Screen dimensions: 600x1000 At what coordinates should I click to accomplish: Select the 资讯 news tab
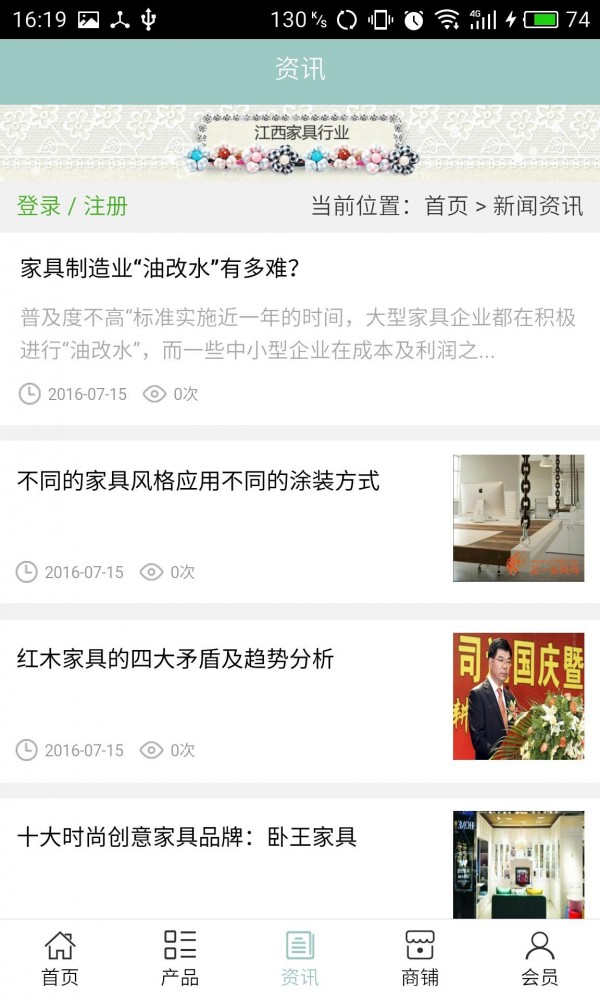pyautogui.click(x=300, y=958)
